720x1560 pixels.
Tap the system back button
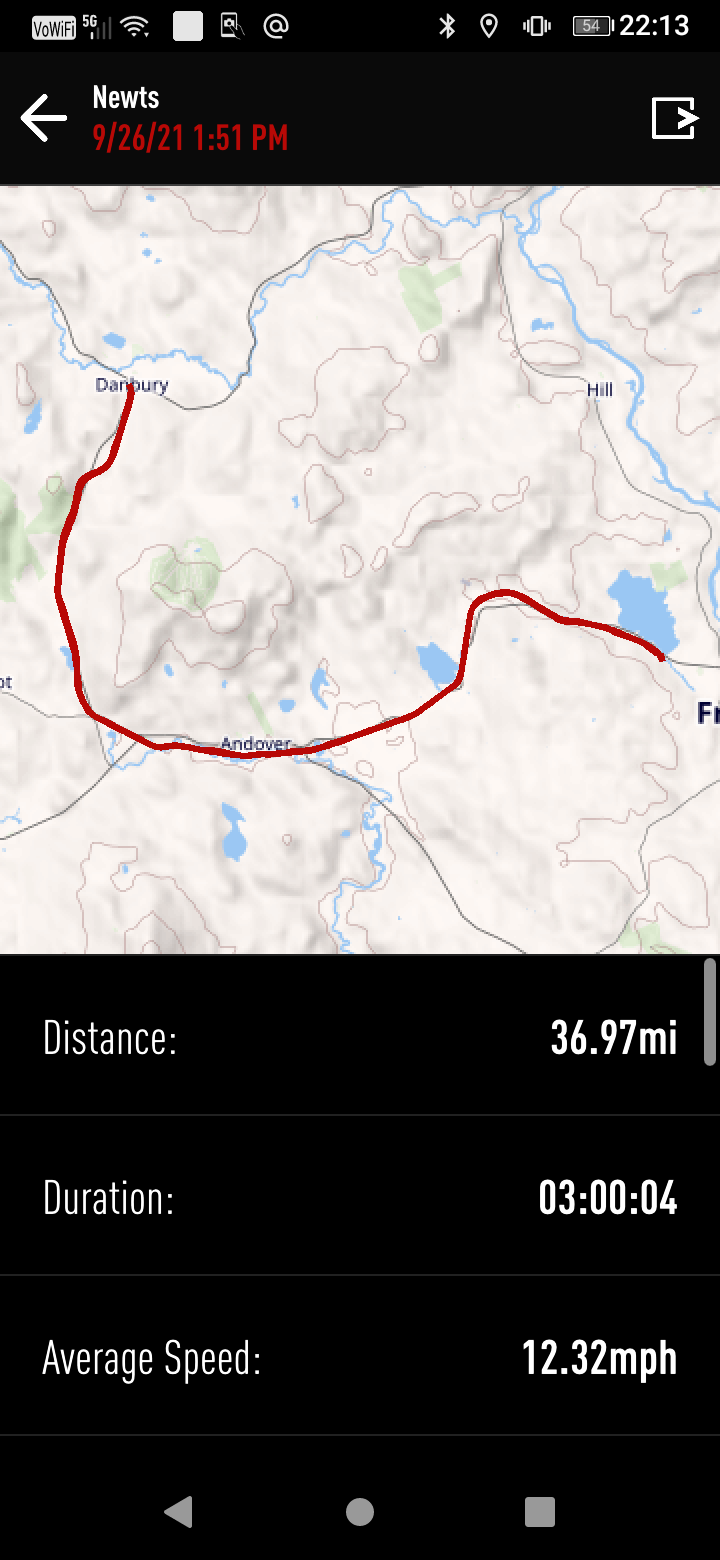pos(179,1511)
